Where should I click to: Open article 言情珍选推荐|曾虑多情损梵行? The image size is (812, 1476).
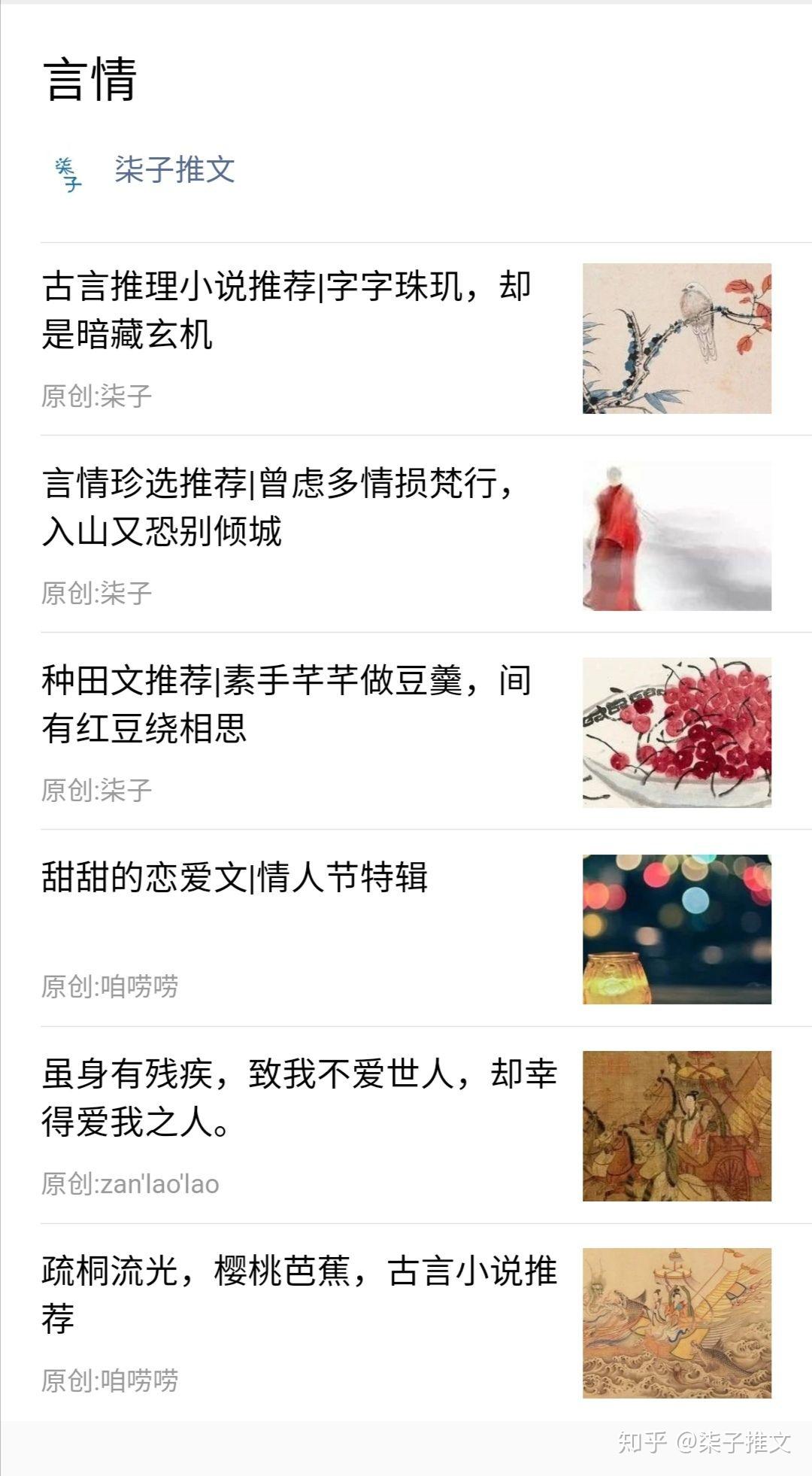(x=280, y=507)
